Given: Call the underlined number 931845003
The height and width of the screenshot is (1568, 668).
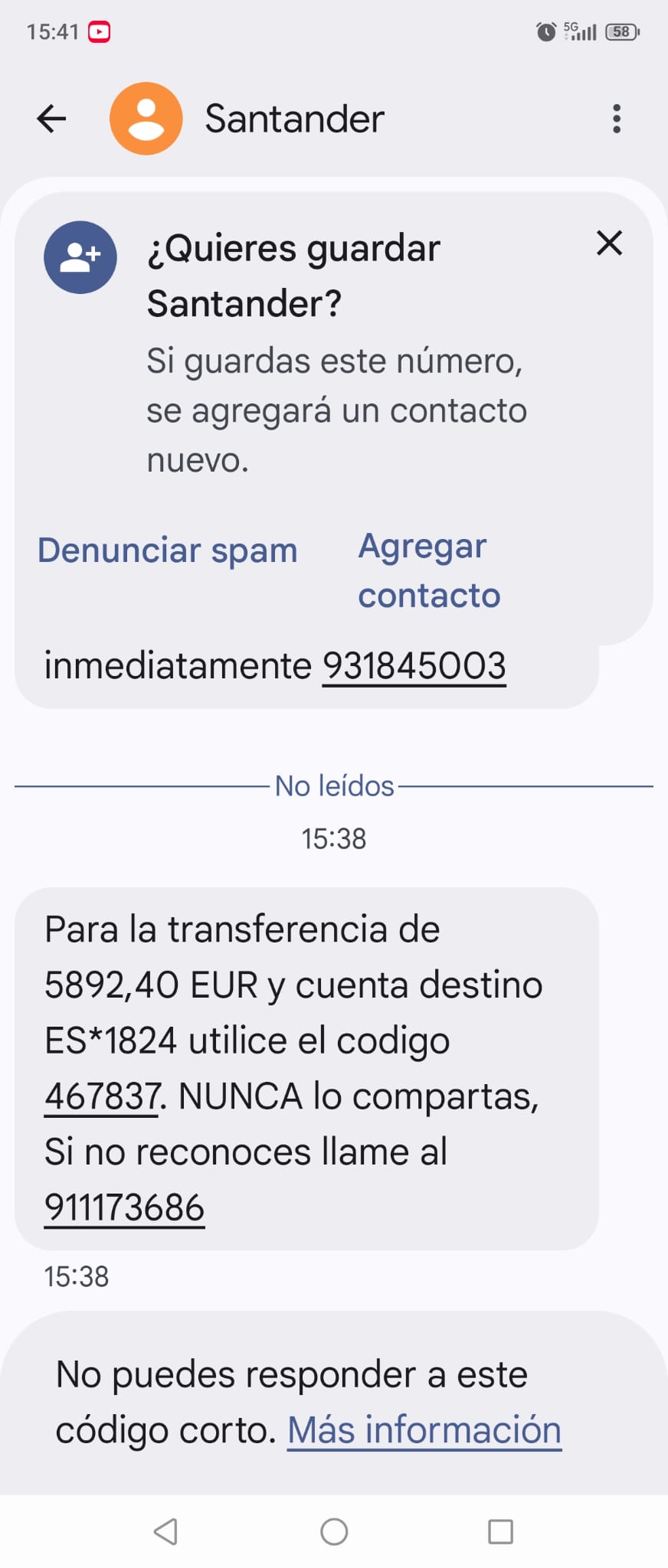Looking at the screenshot, I should click(x=414, y=665).
